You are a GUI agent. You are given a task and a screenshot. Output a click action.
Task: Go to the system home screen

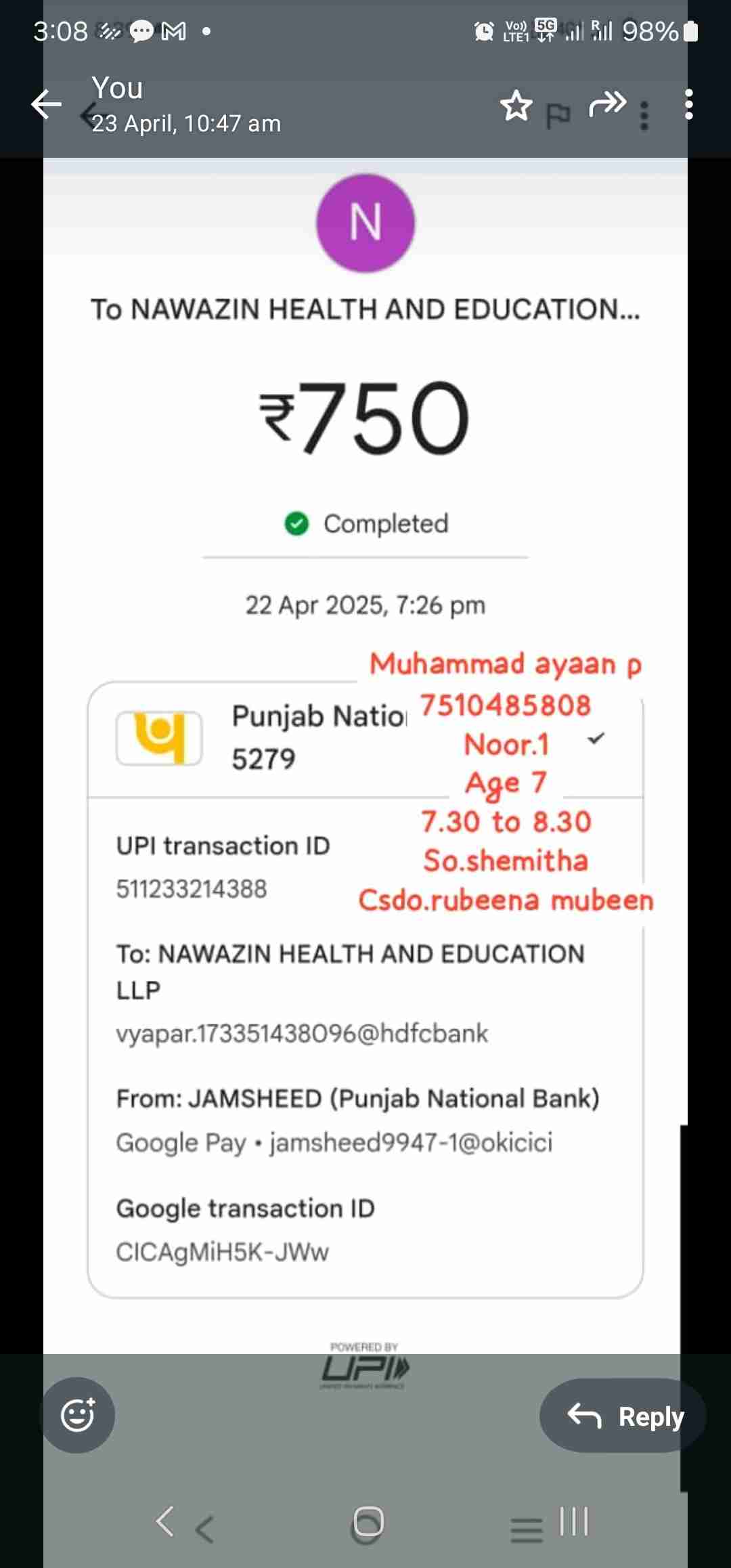coord(368,1523)
